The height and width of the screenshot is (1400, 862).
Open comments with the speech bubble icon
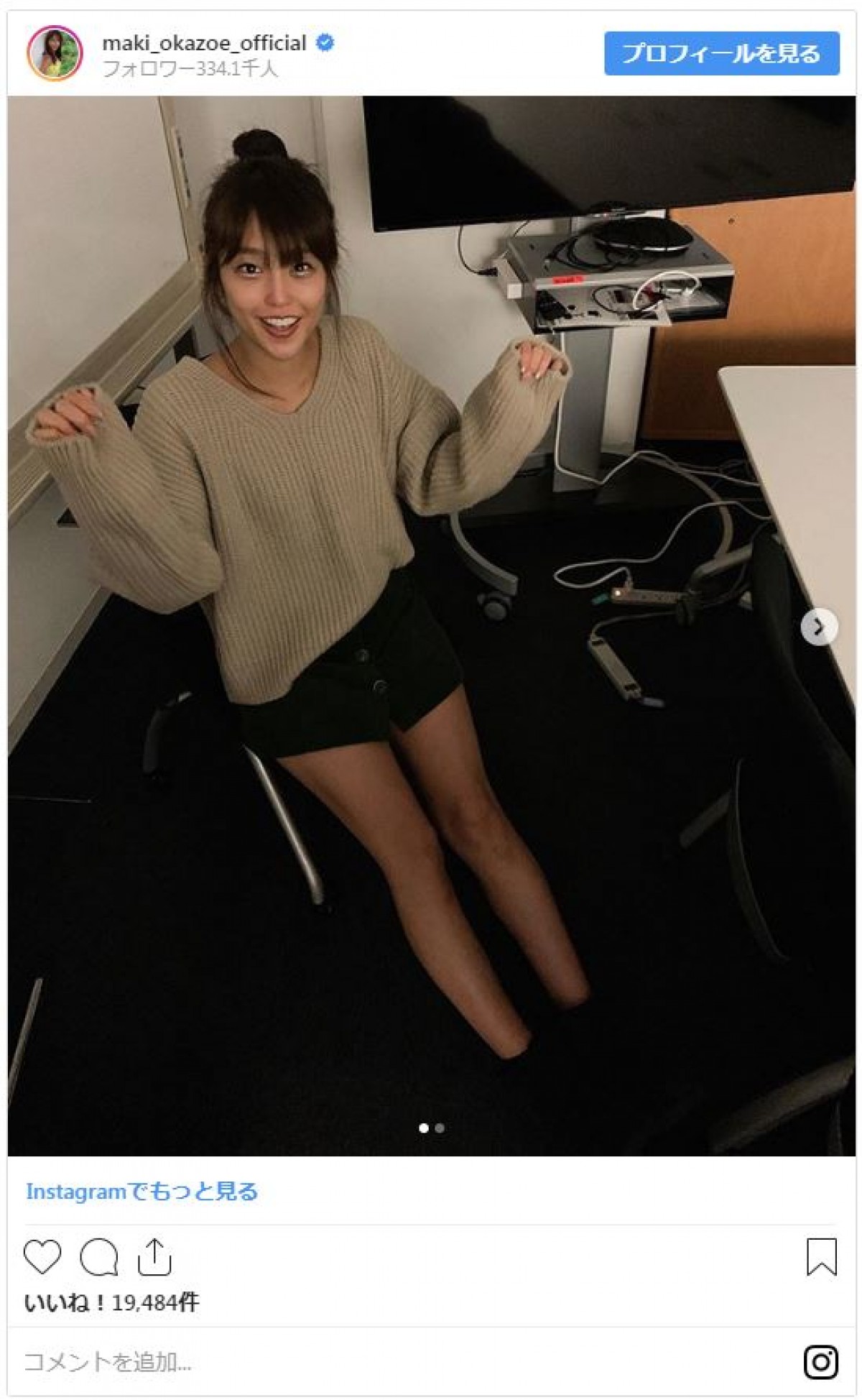[98, 1257]
